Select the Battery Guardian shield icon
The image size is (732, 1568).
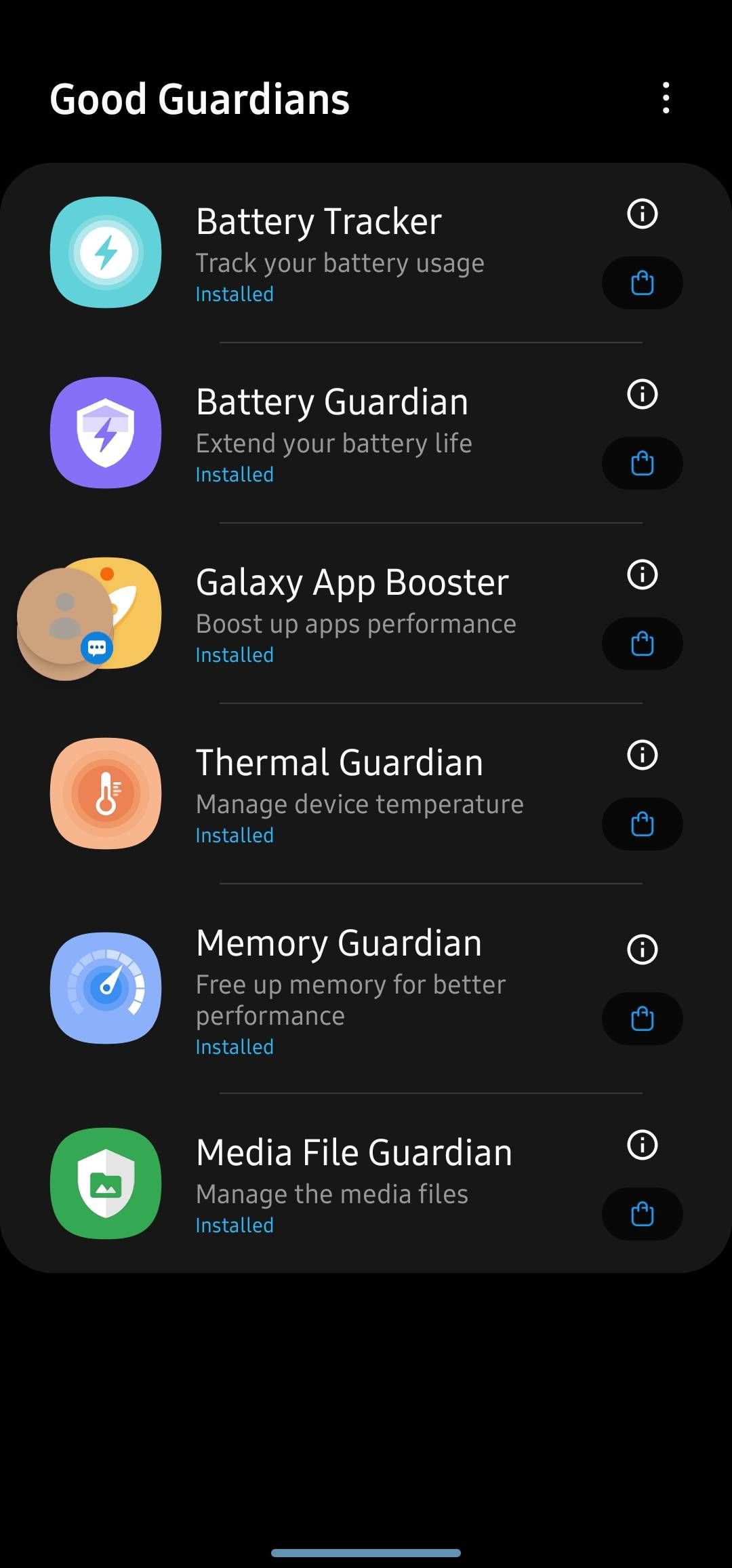pos(106,432)
